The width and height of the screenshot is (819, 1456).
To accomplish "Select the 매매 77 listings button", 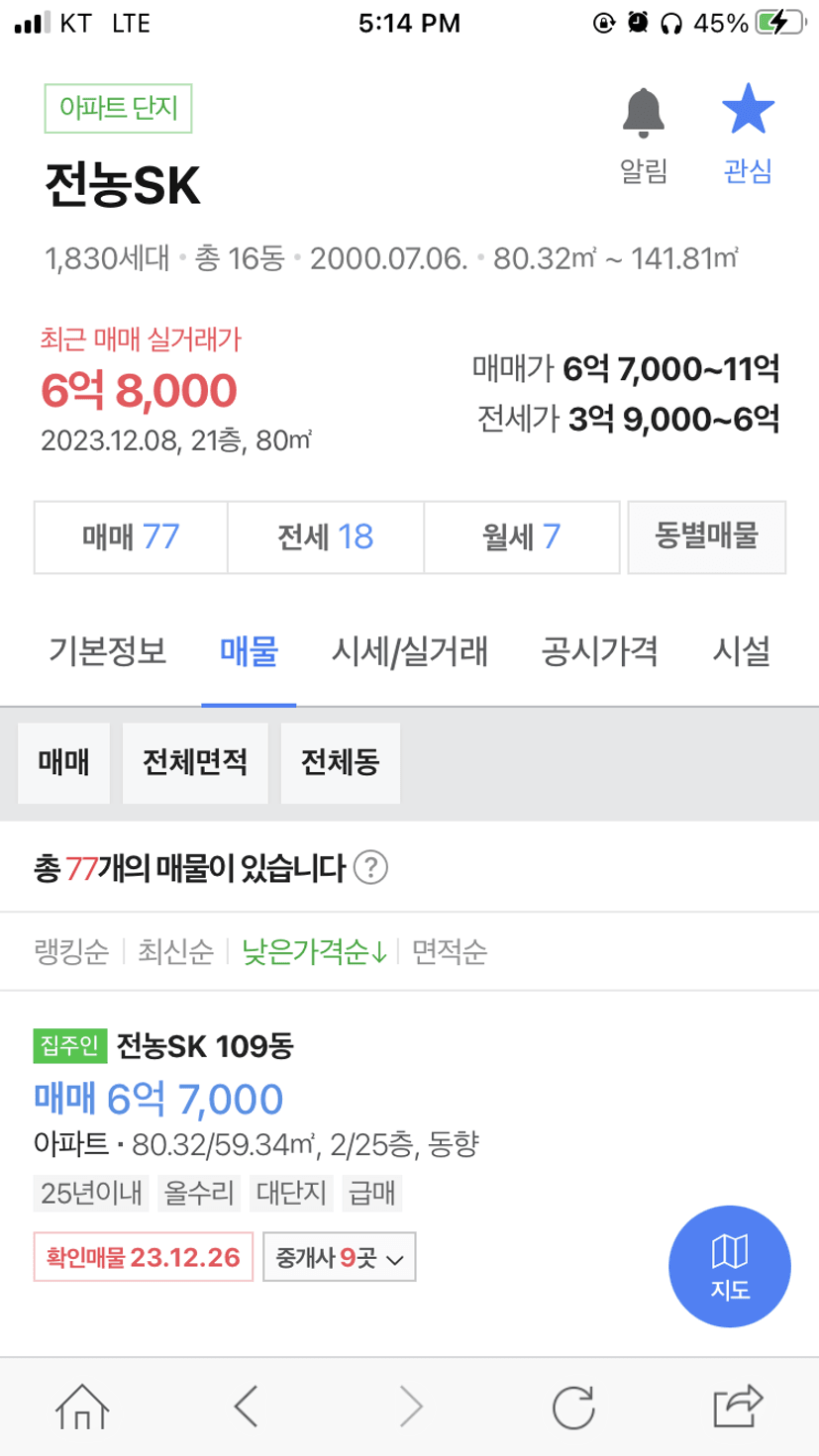I will pos(131,537).
